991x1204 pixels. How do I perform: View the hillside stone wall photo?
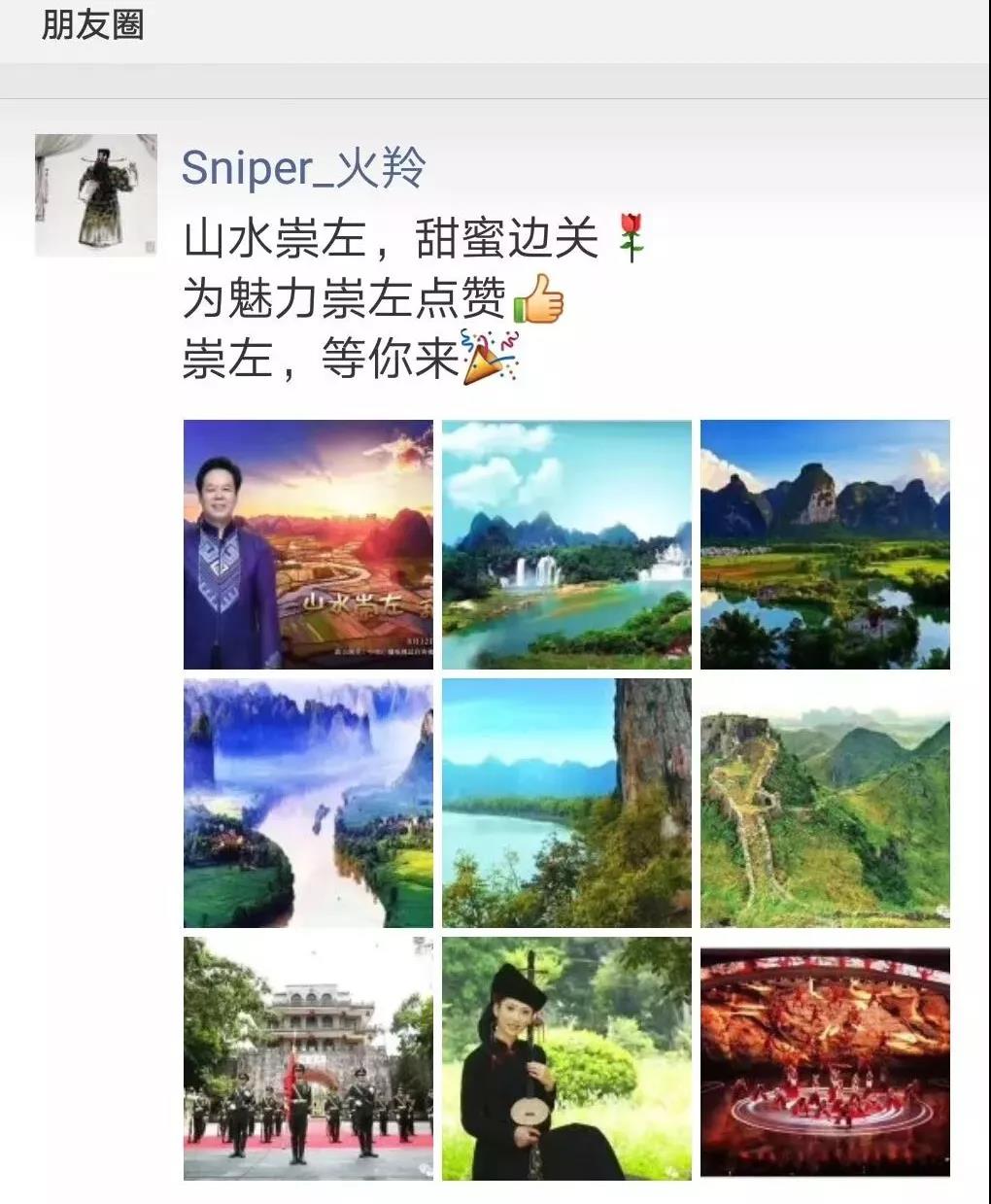825,803
